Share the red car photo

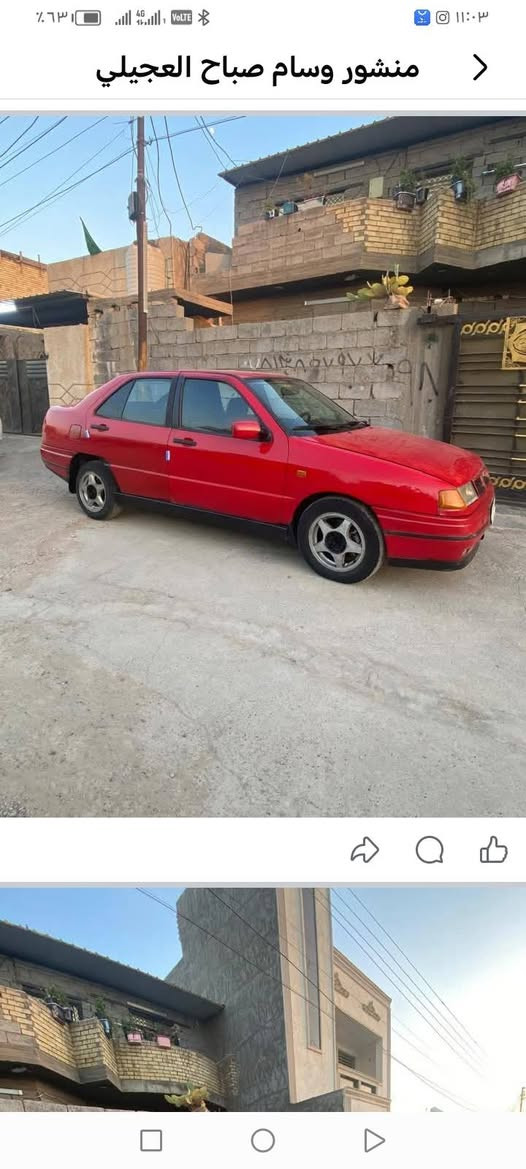(x=365, y=850)
